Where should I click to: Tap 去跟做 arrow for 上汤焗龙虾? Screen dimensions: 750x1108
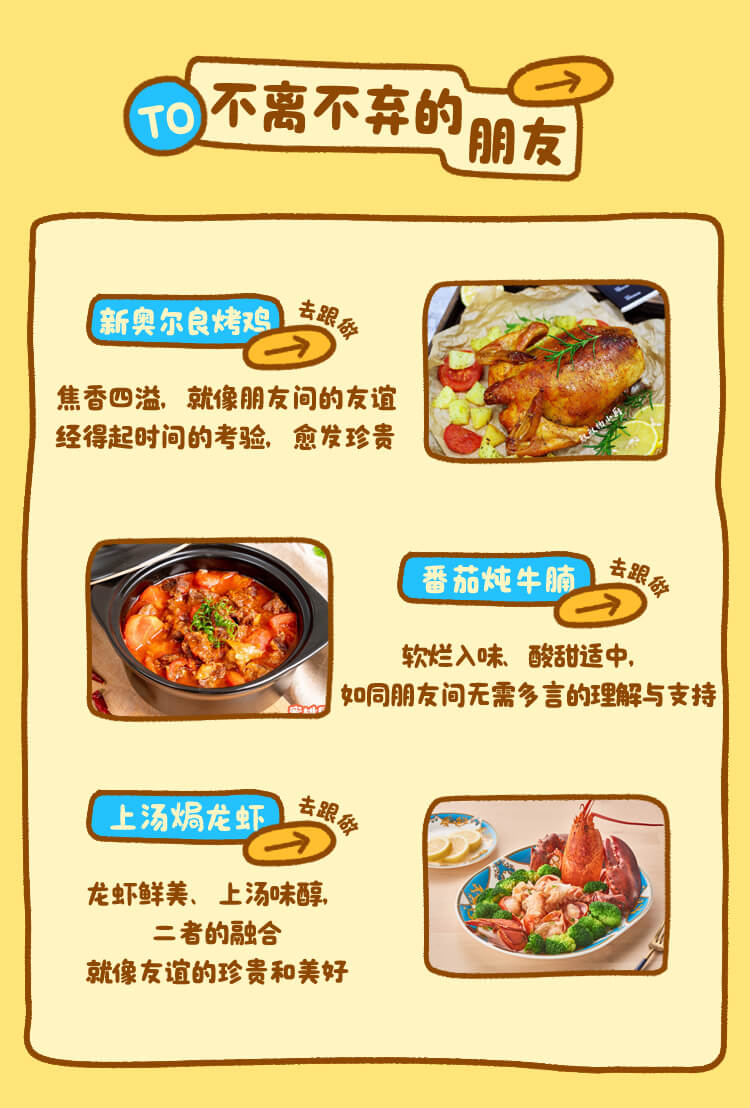click(x=289, y=843)
